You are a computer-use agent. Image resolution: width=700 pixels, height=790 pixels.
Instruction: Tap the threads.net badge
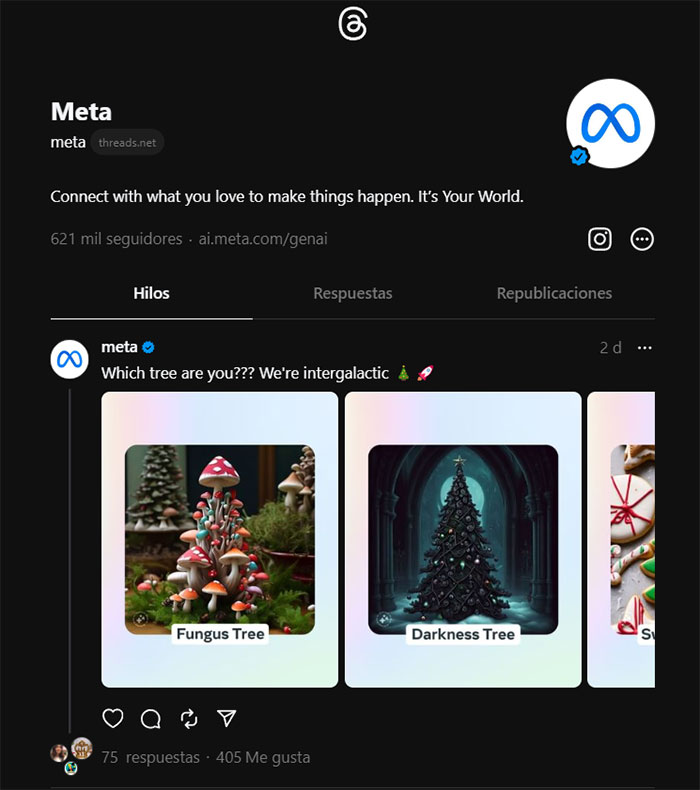(x=127, y=143)
